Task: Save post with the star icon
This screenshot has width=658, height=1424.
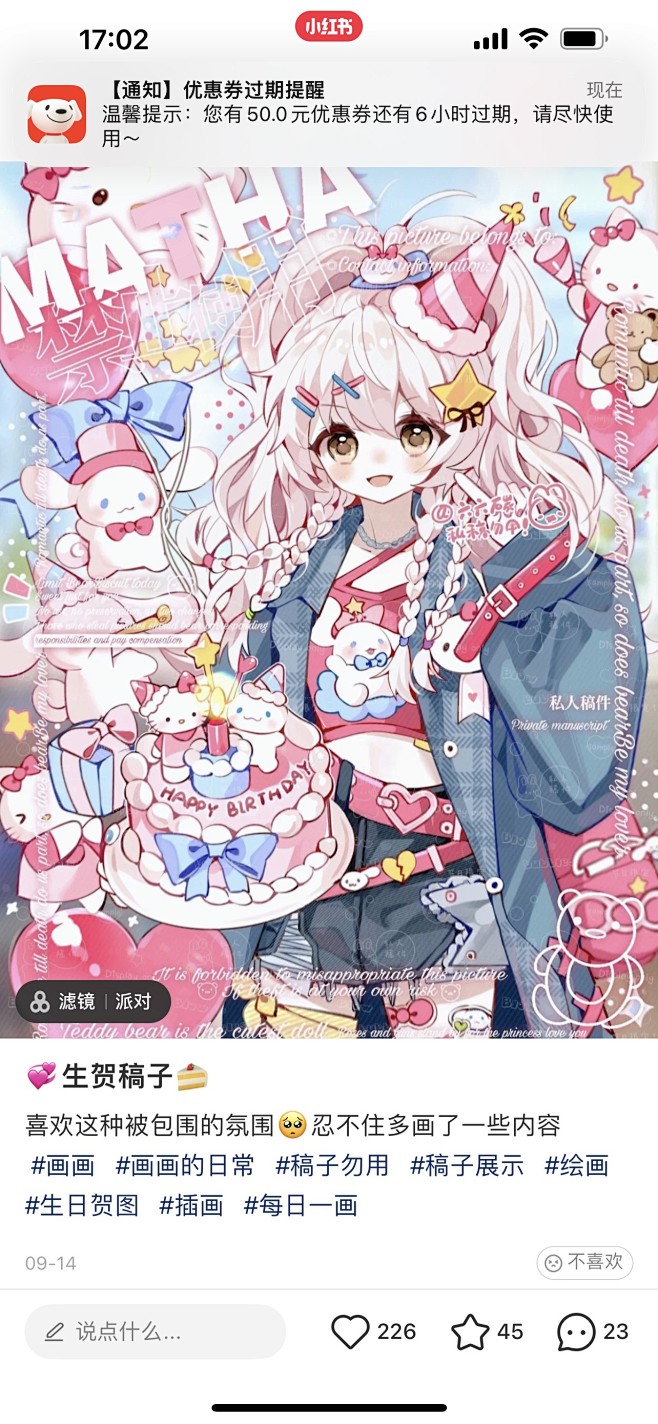Action: 470,1331
